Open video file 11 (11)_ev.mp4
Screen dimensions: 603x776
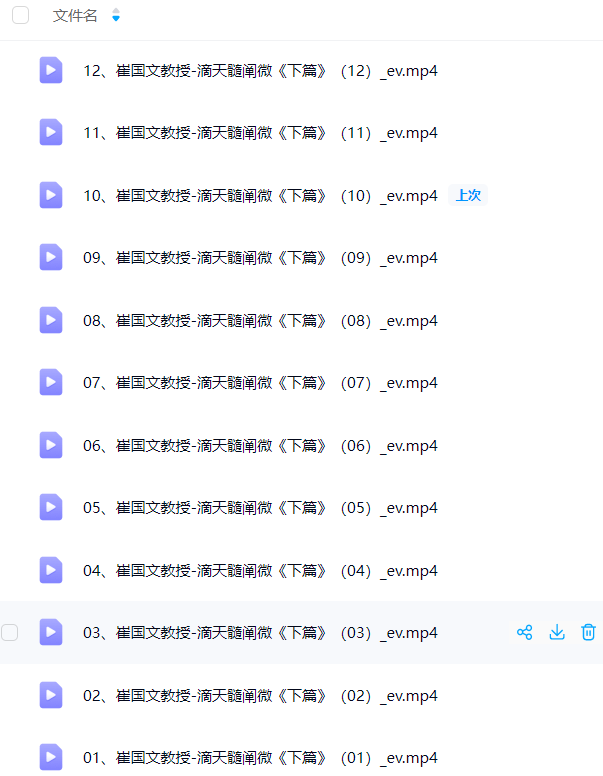[260, 133]
